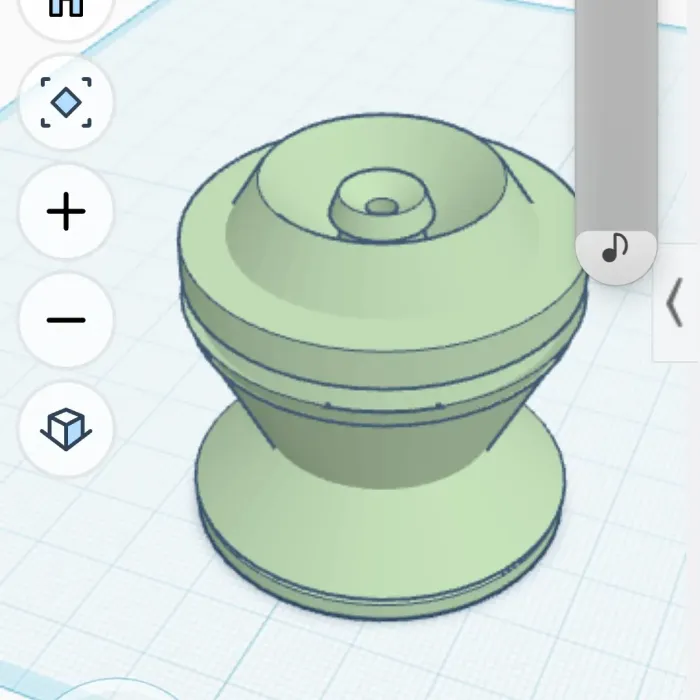This screenshot has width=700, height=700.
Task: Expand the collapsed side panel arrow
Action: (675, 302)
